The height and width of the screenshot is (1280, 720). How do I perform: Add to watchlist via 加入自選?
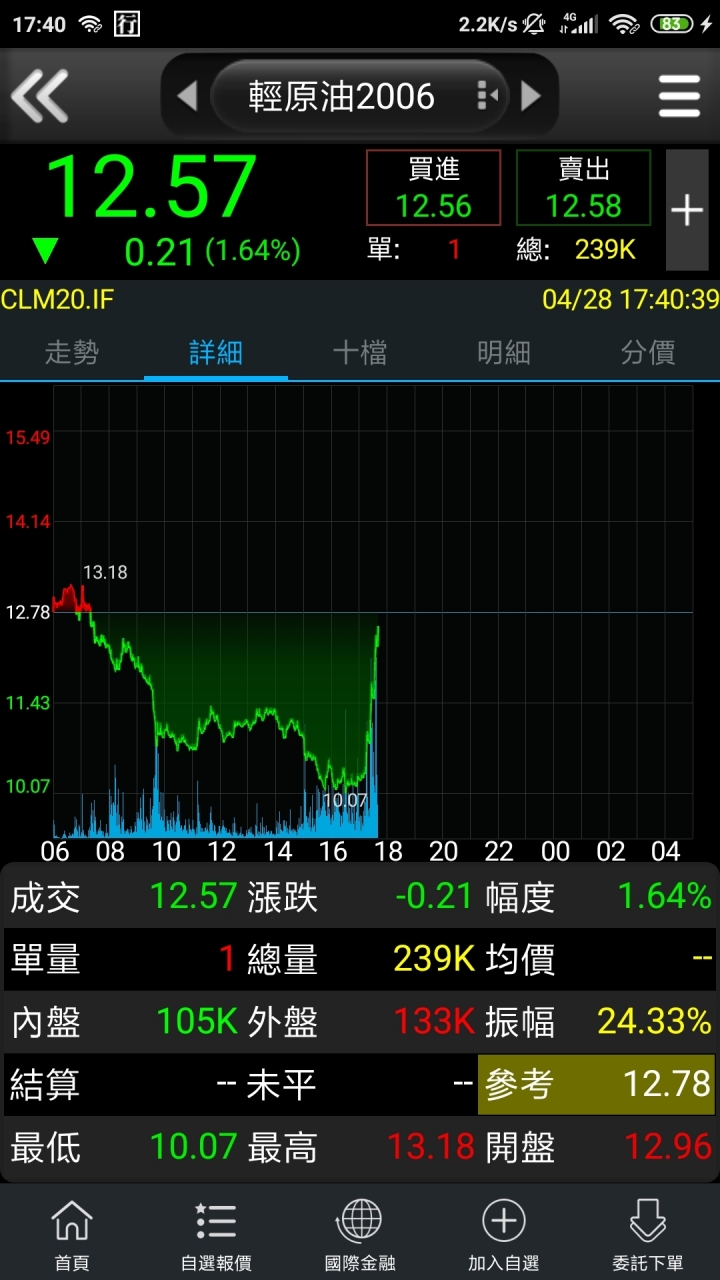pos(504,1234)
